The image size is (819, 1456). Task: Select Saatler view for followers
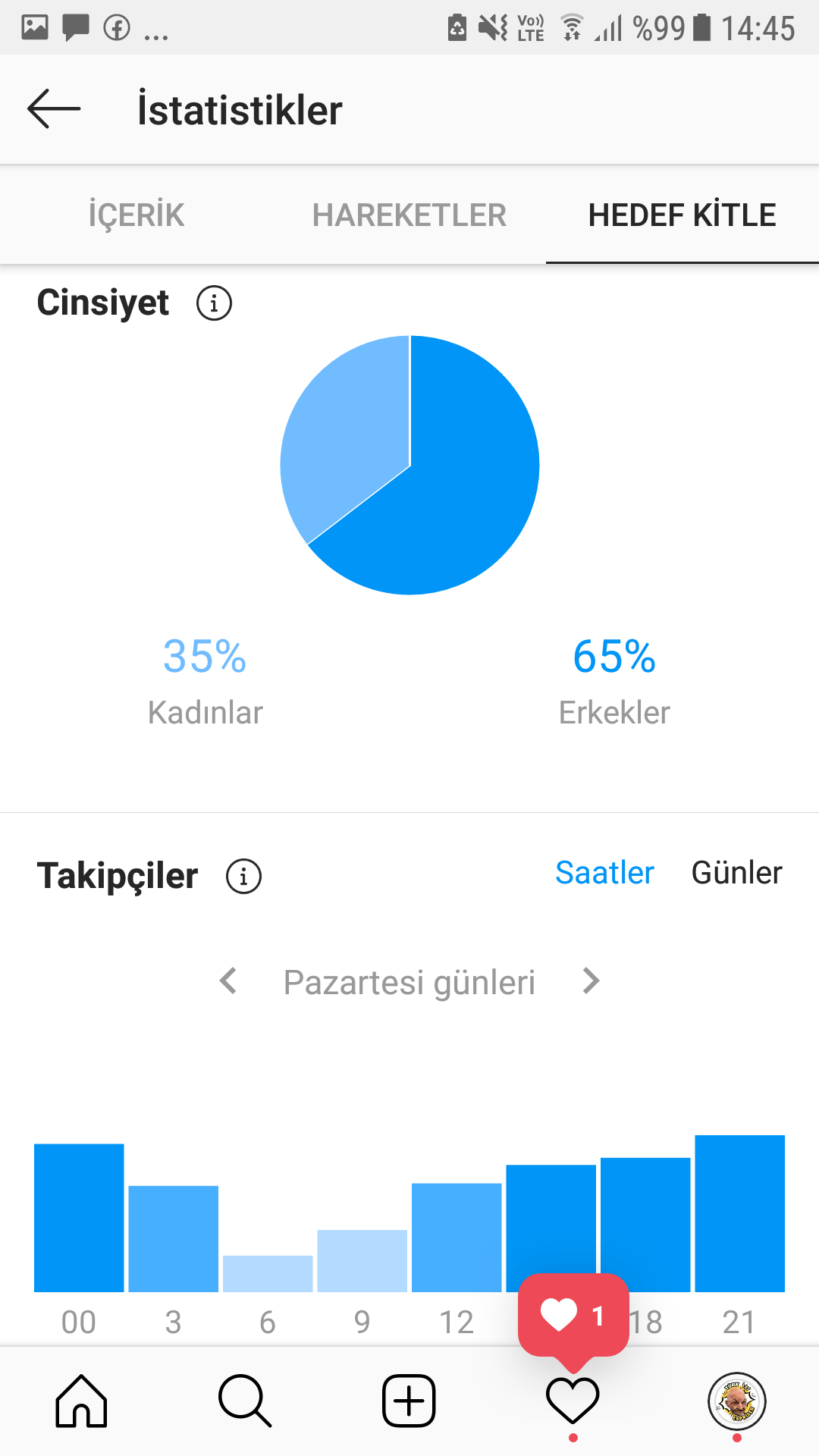click(604, 873)
